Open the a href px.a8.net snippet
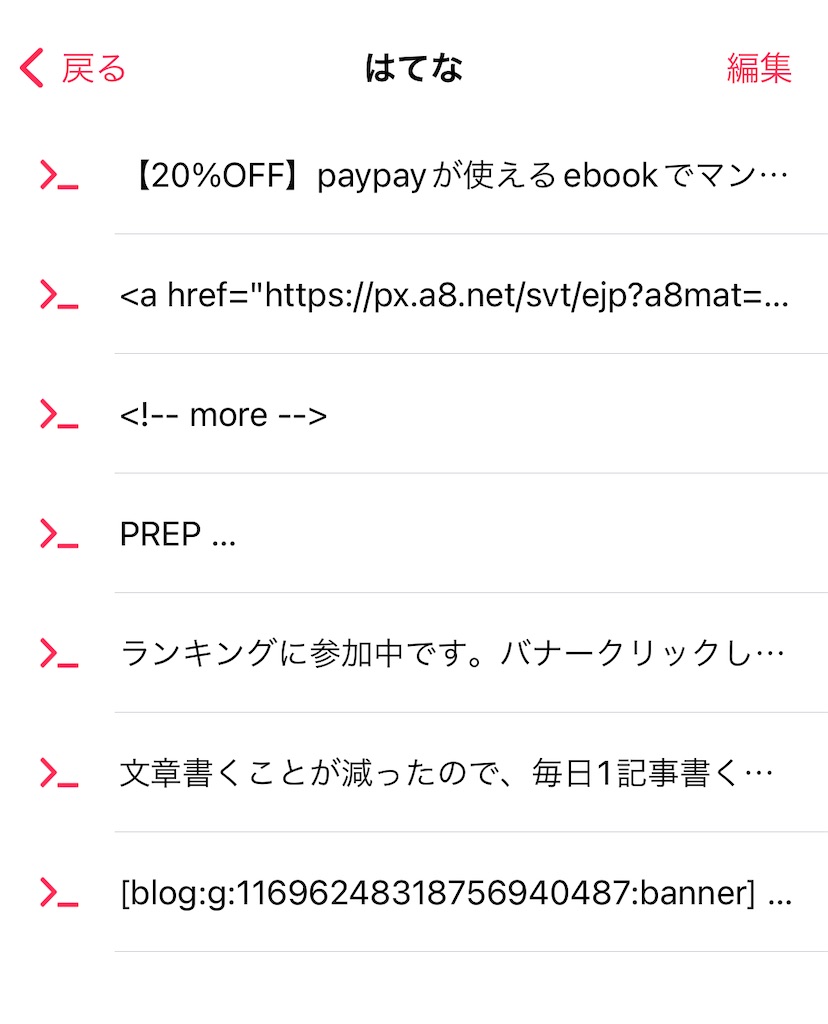828x1024 pixels. [455, 295]
